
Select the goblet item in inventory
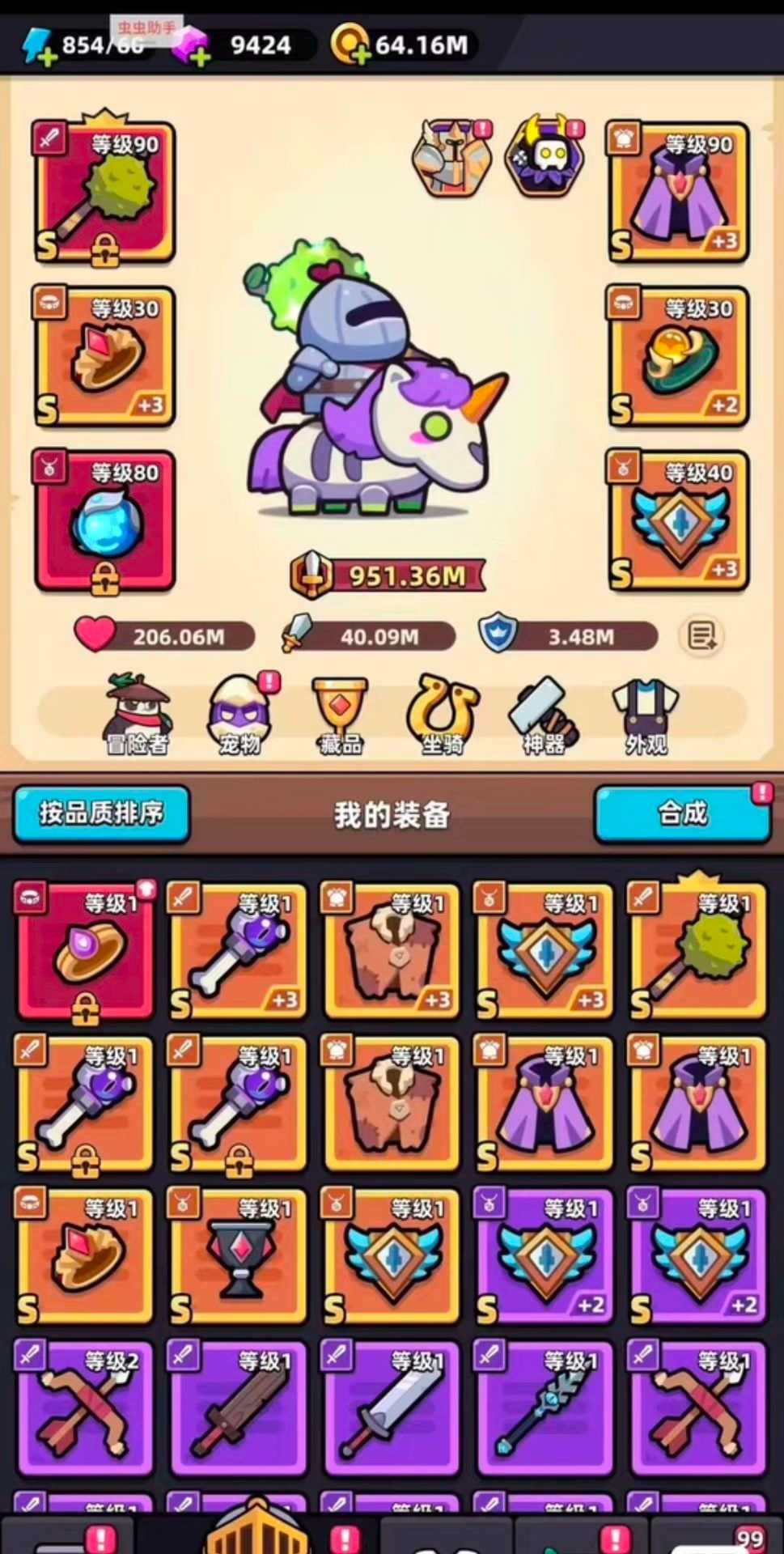[x=238, y=1256]
